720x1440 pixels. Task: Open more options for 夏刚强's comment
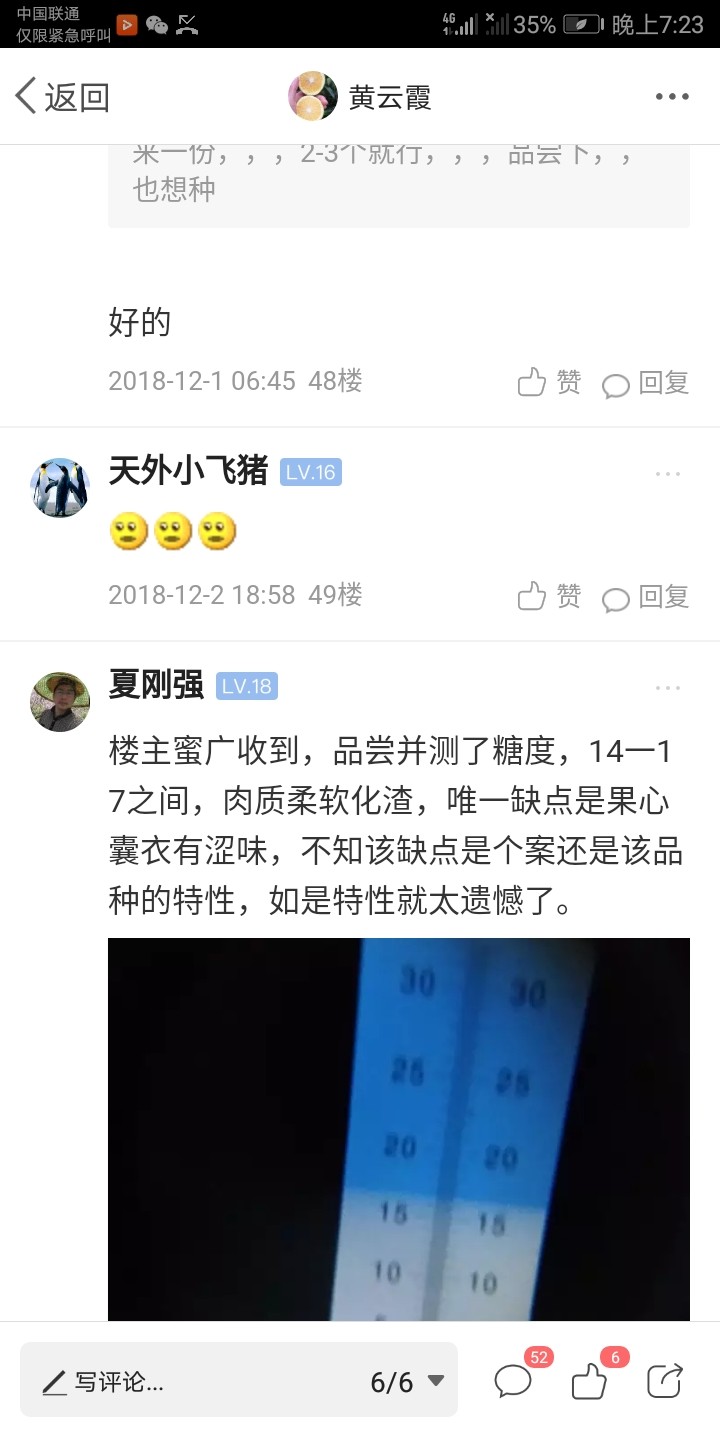click(x=668, y=688)
